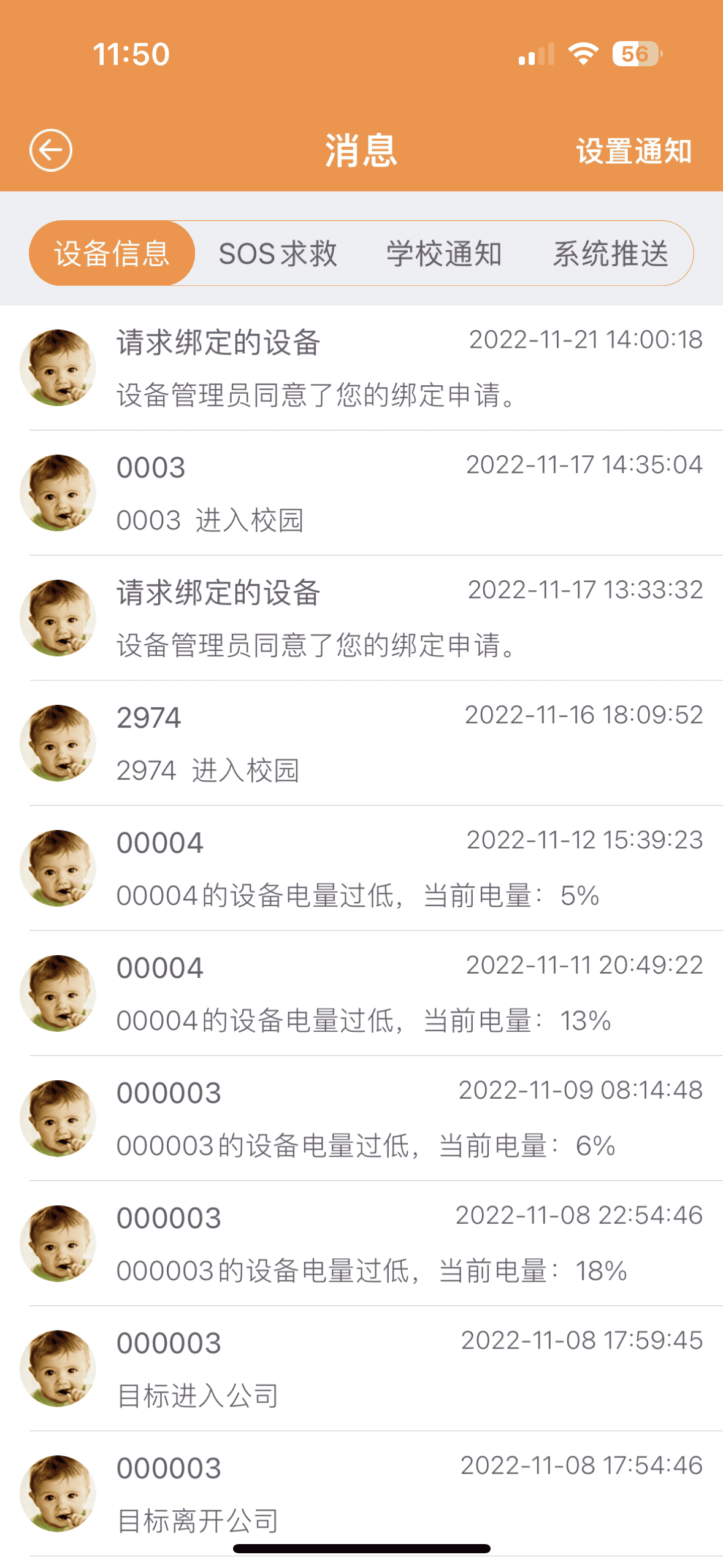Open 00004 low battery 5% message
The width and height of the screenshot is (723, 1568).
point(368,868)
